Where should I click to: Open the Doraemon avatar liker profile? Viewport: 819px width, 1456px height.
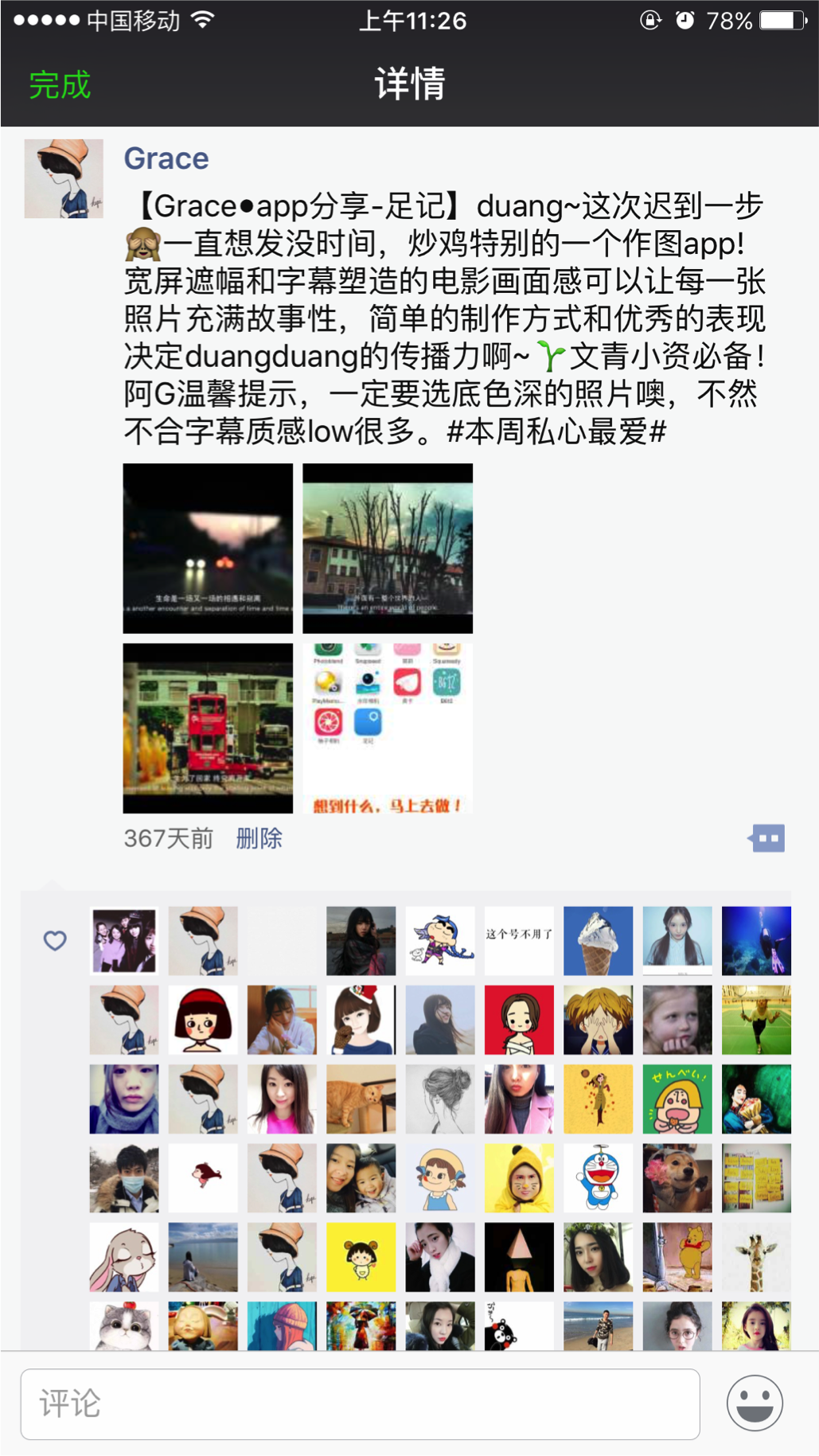point(598,1178)
